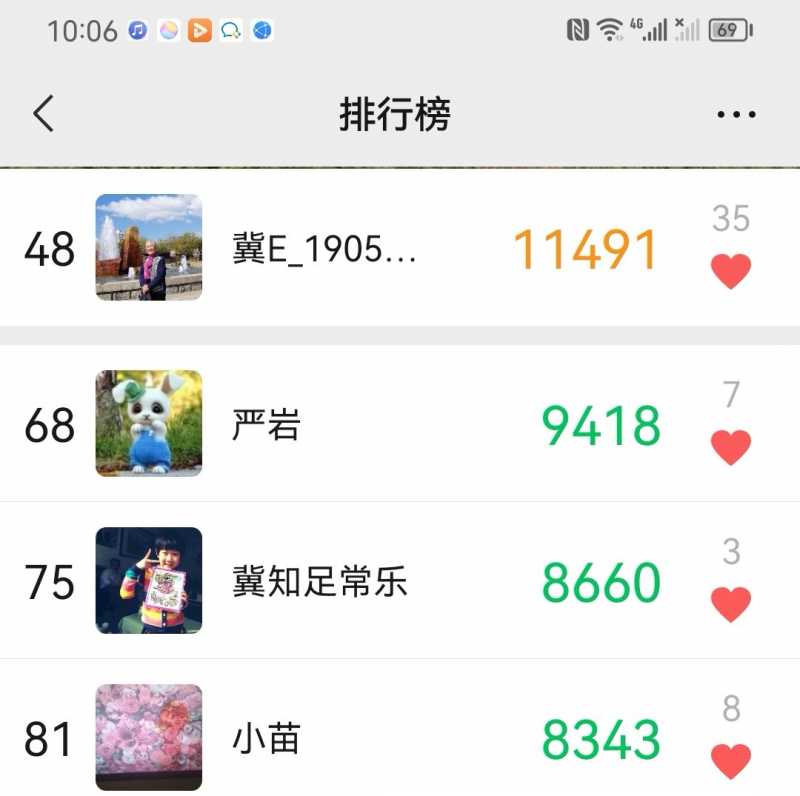Screen dimensions: 800x796
Task: Like 小苗's step count
Action: pos(730,761)
